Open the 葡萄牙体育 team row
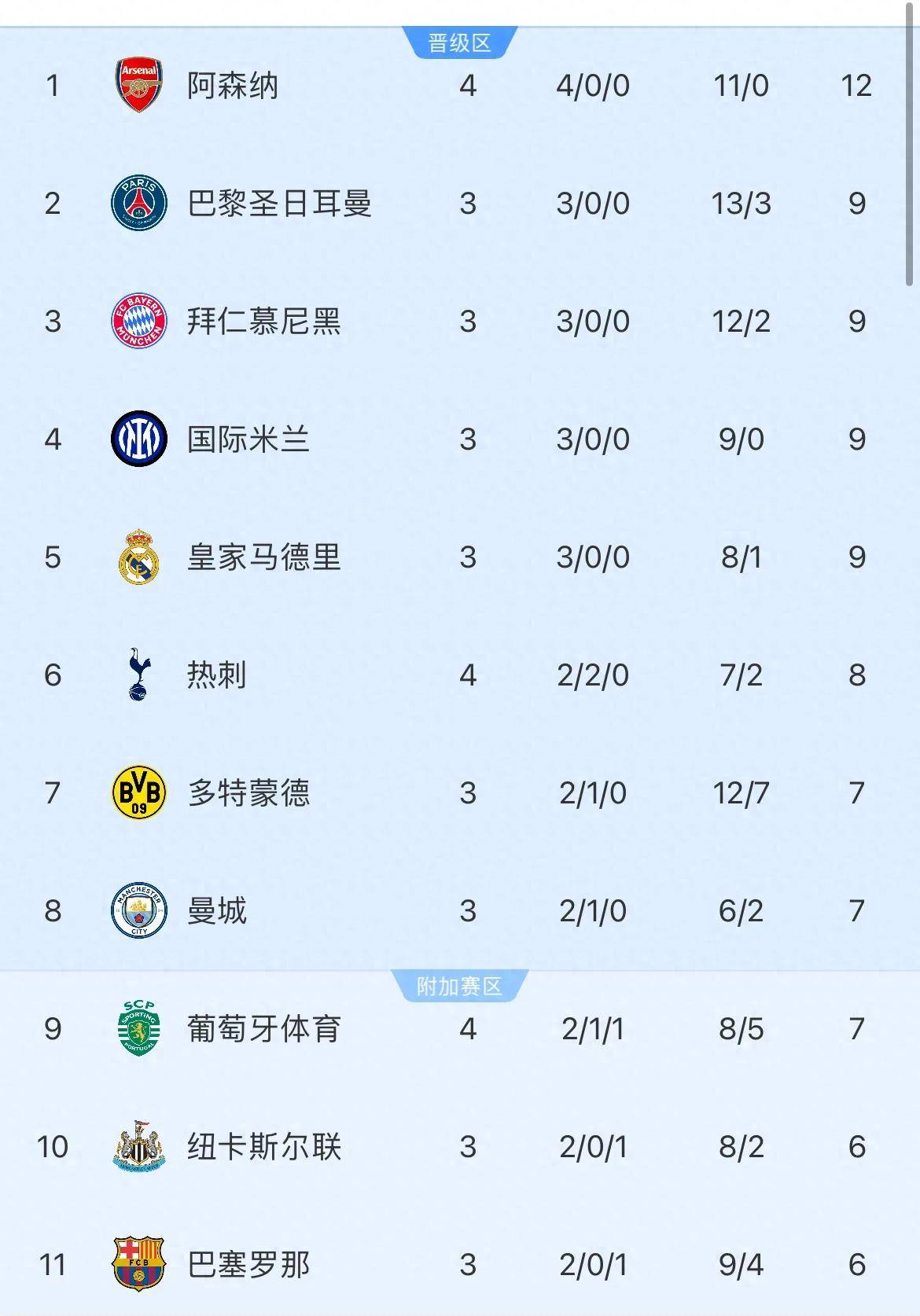This screenshot has height=1316, width=920. coord(263,1029)
